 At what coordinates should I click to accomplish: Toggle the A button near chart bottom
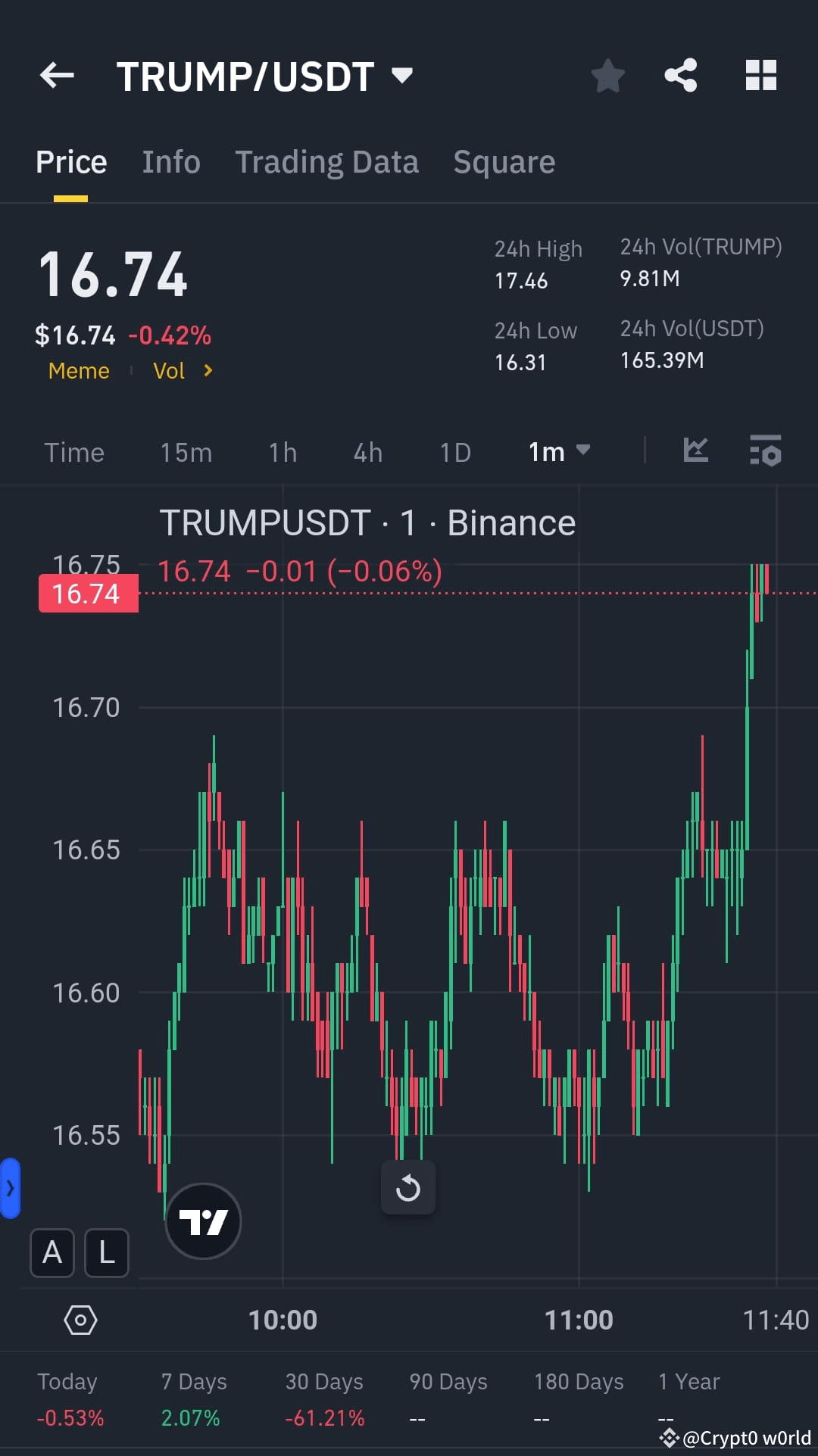52,1253
